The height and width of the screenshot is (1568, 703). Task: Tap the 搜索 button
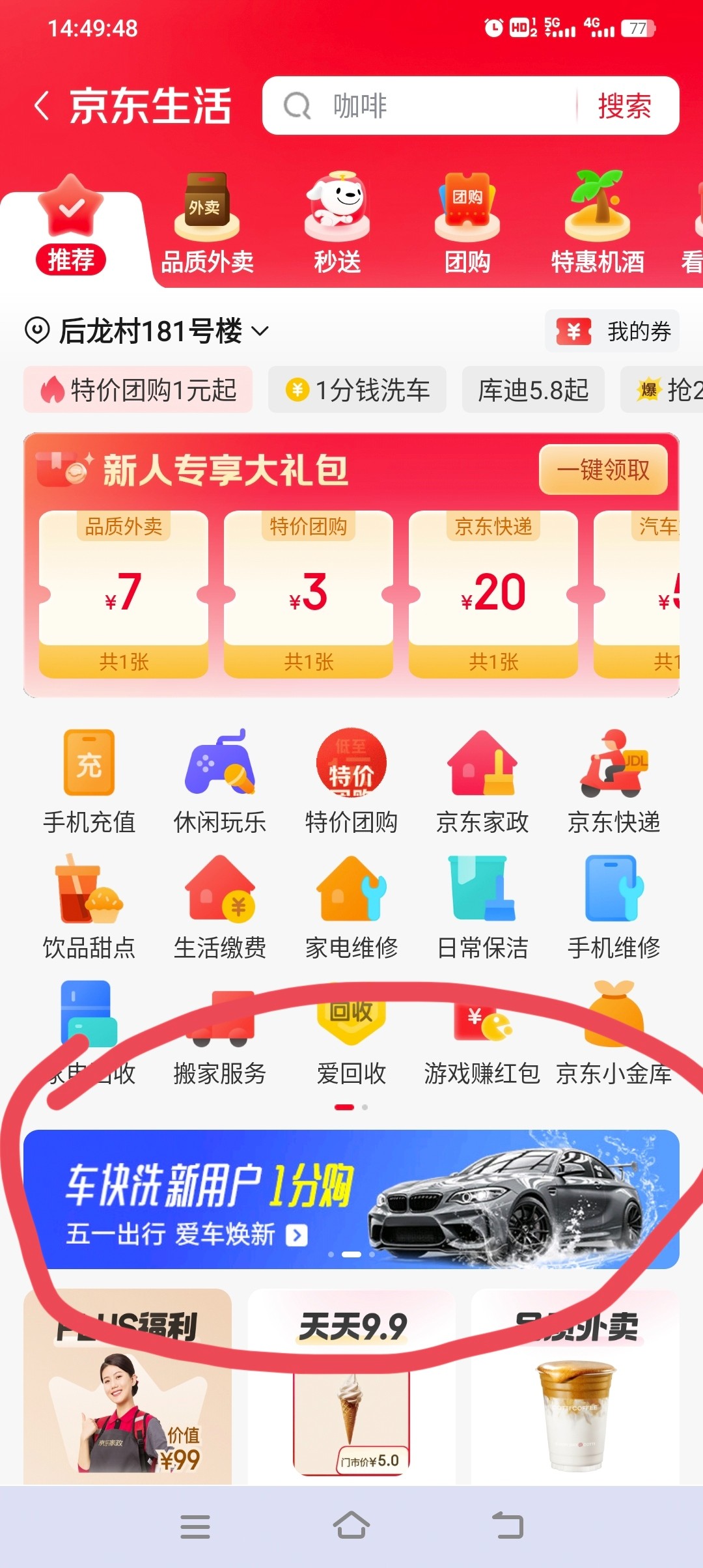click(x=624, y=105)
